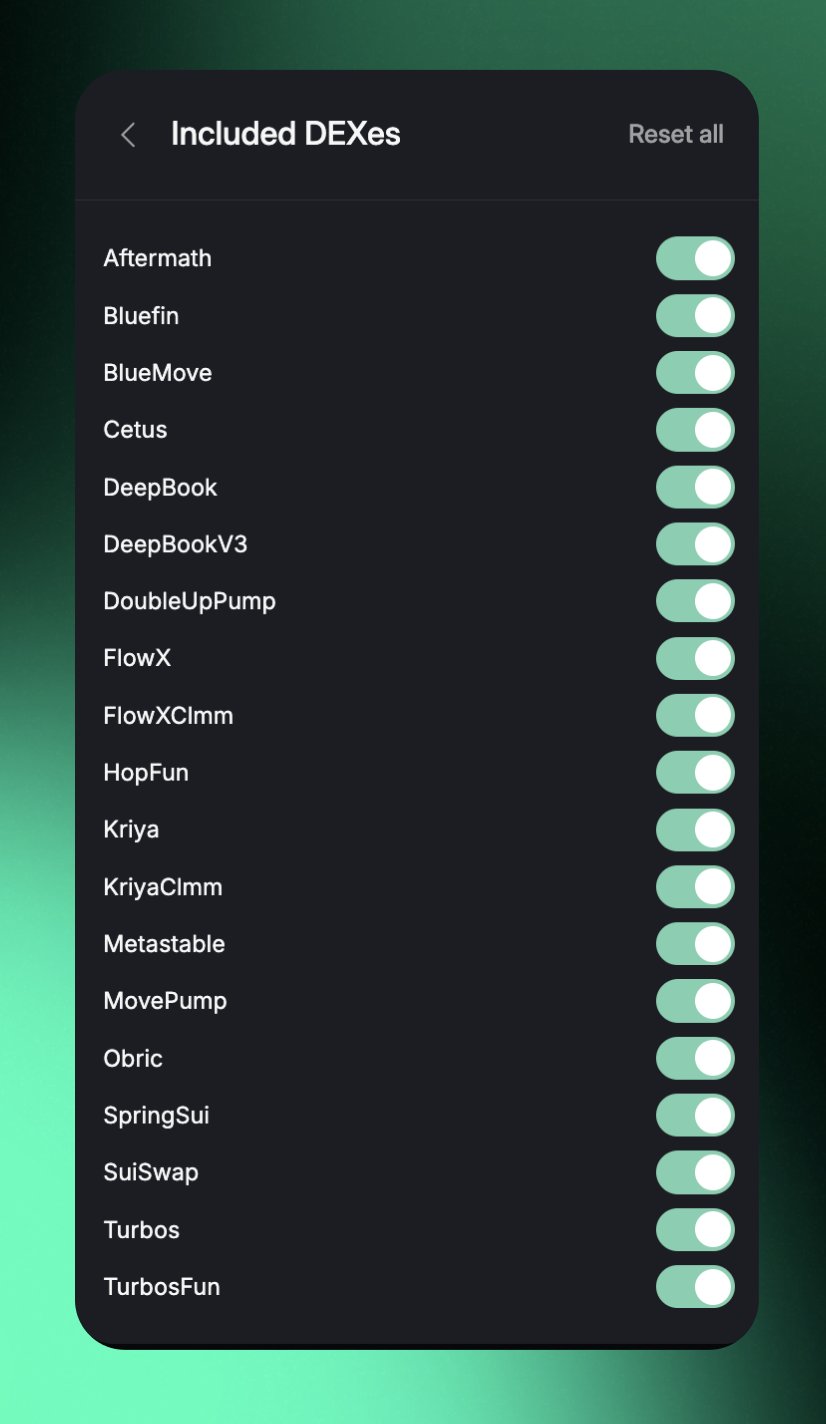Switch off Cetus

coord(695,430)
